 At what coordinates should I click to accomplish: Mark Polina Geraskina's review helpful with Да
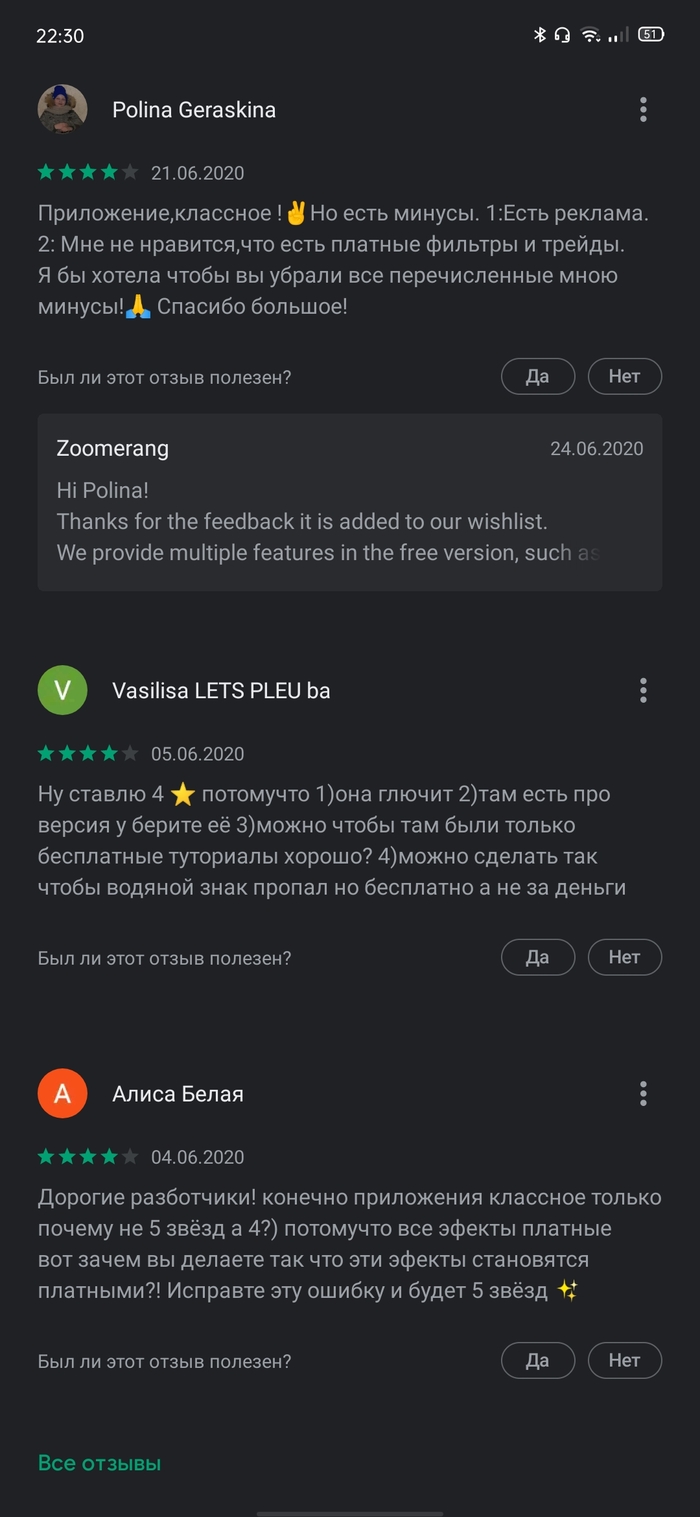[x=538, y=377]
